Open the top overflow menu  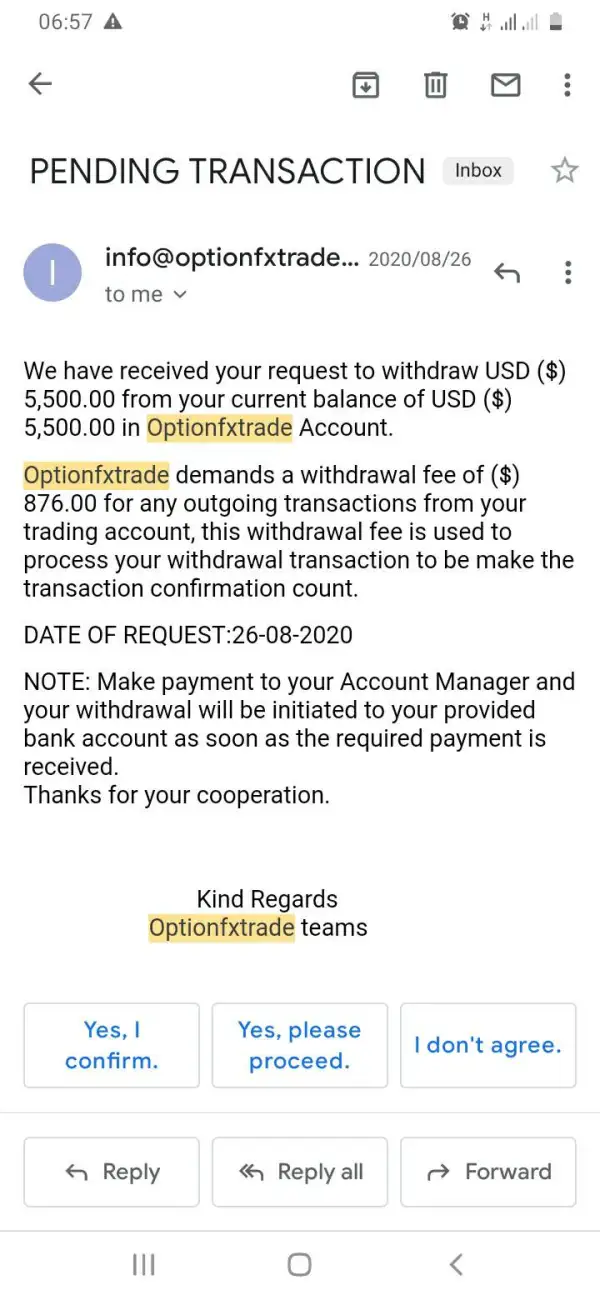[567, 86]
